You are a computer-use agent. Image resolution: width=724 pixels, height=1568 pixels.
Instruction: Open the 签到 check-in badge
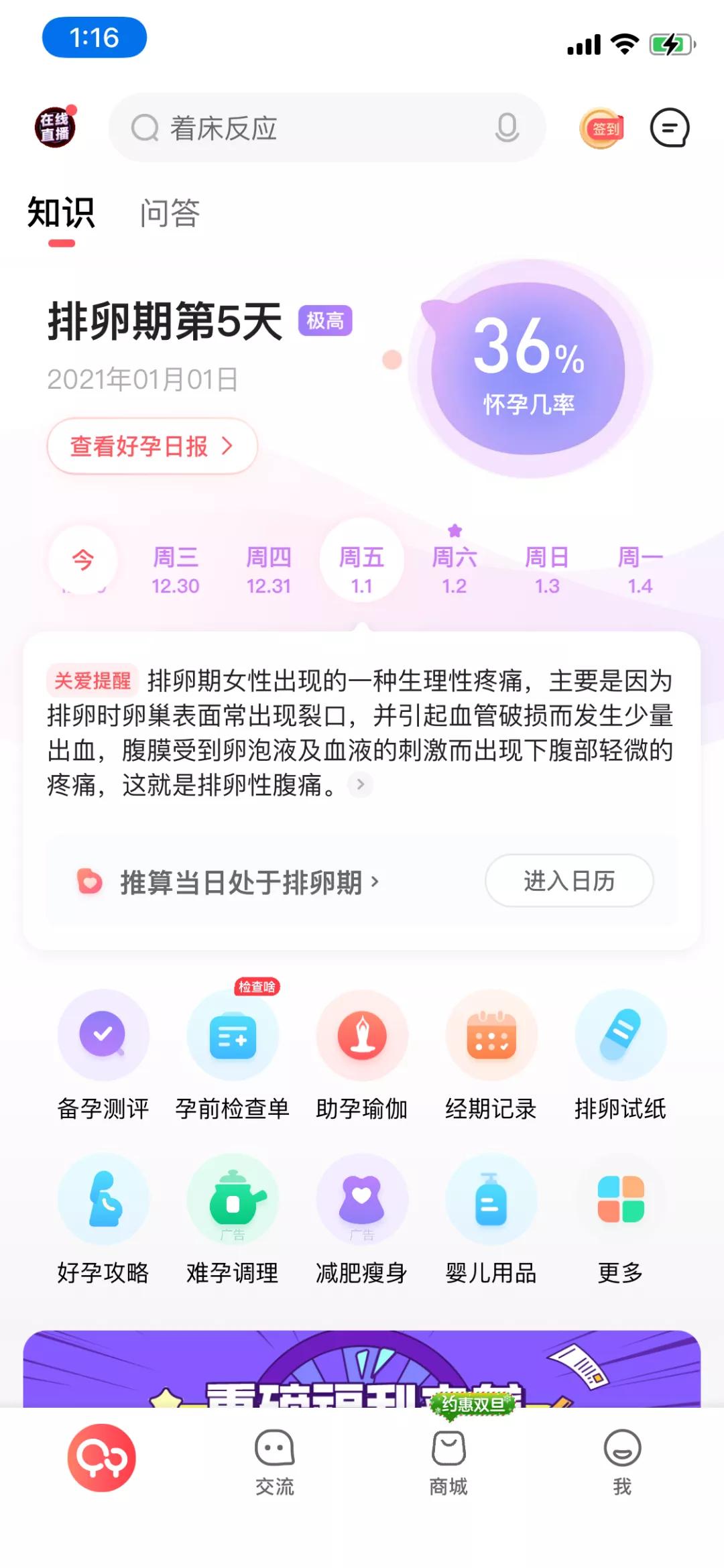pyautogui.click(x=601, y=128)
